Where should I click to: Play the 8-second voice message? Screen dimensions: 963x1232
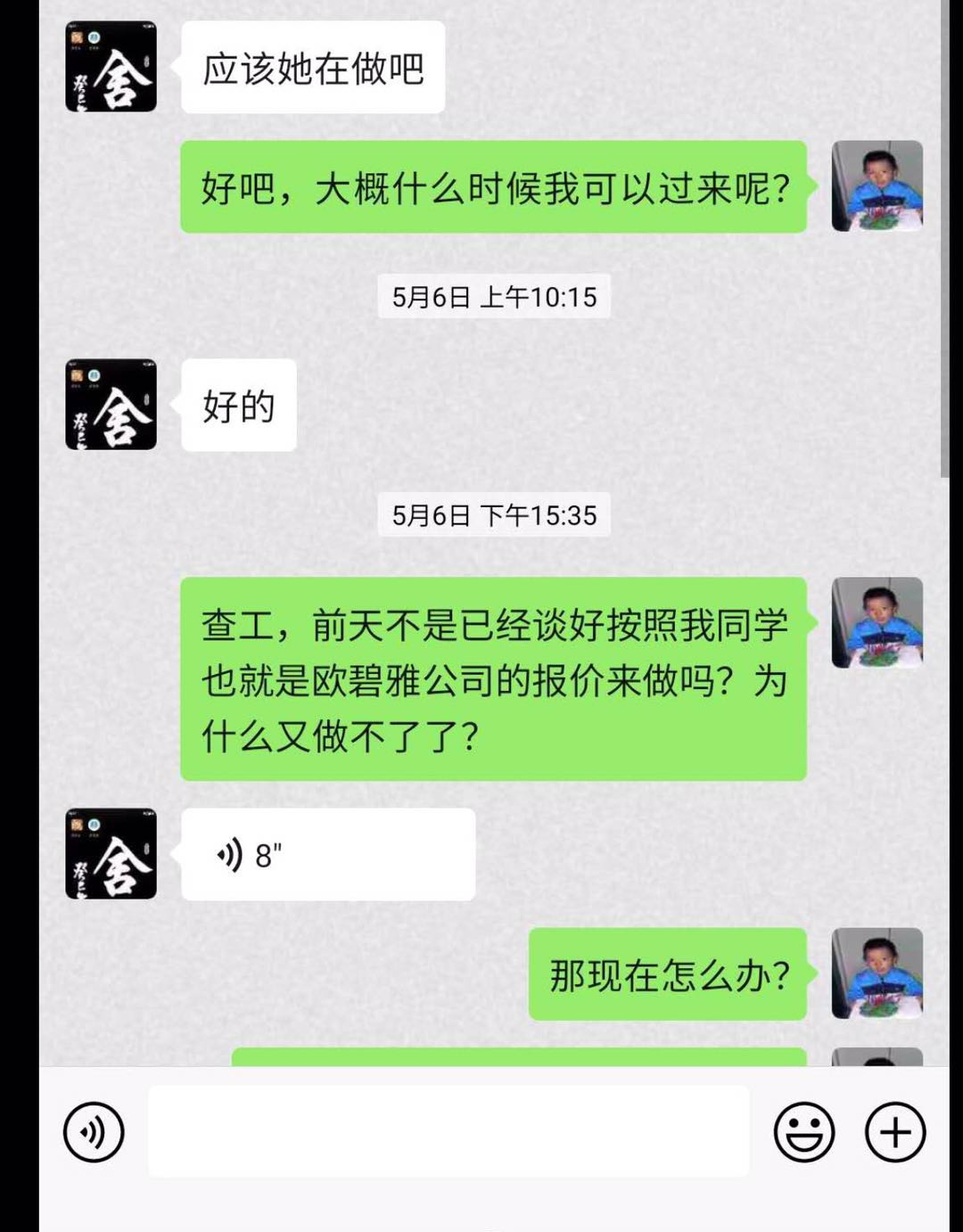[326, 854]
